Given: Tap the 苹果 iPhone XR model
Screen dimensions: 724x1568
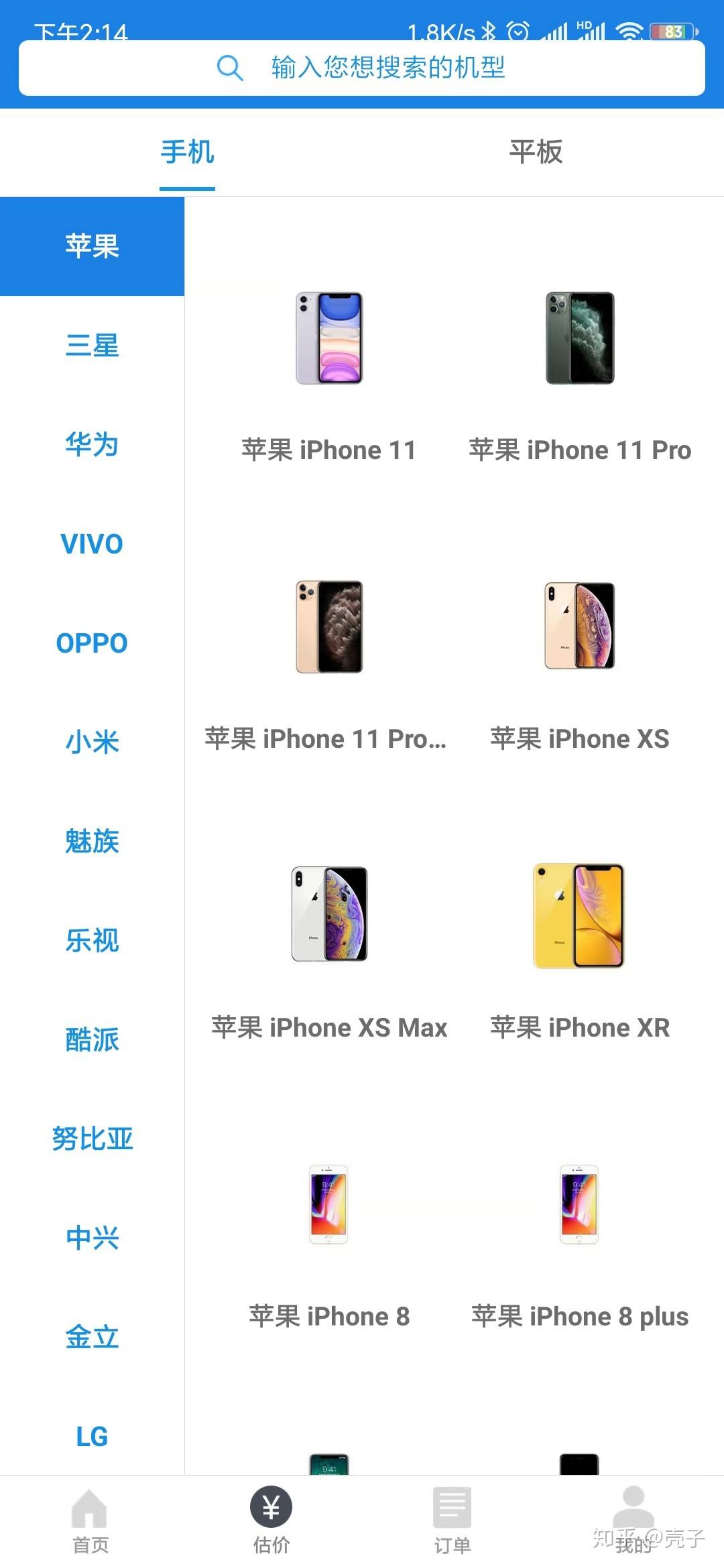Looking at the screenshot, I should [580, 952].
